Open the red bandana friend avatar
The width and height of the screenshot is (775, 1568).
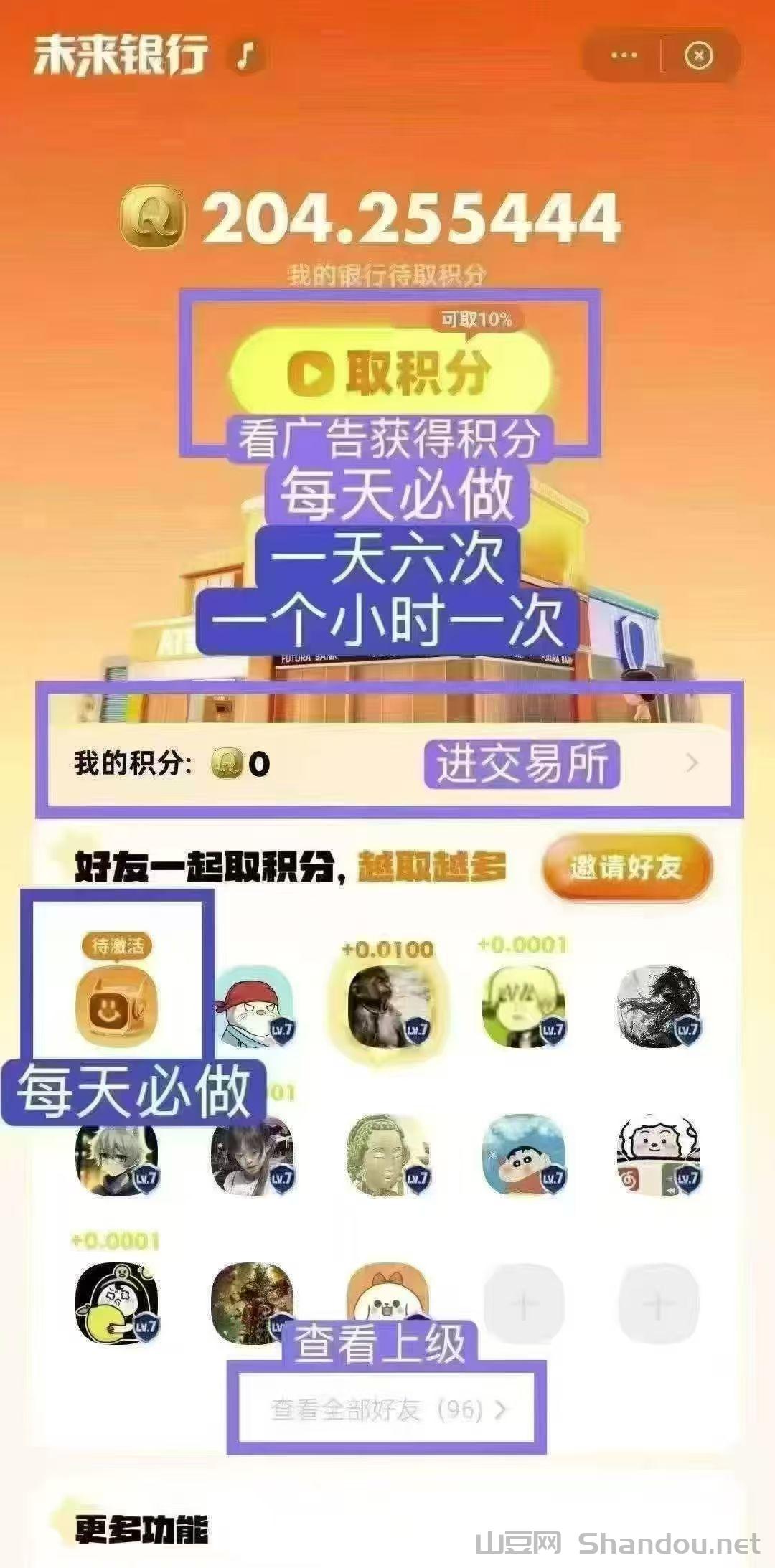click(253, 1006)
